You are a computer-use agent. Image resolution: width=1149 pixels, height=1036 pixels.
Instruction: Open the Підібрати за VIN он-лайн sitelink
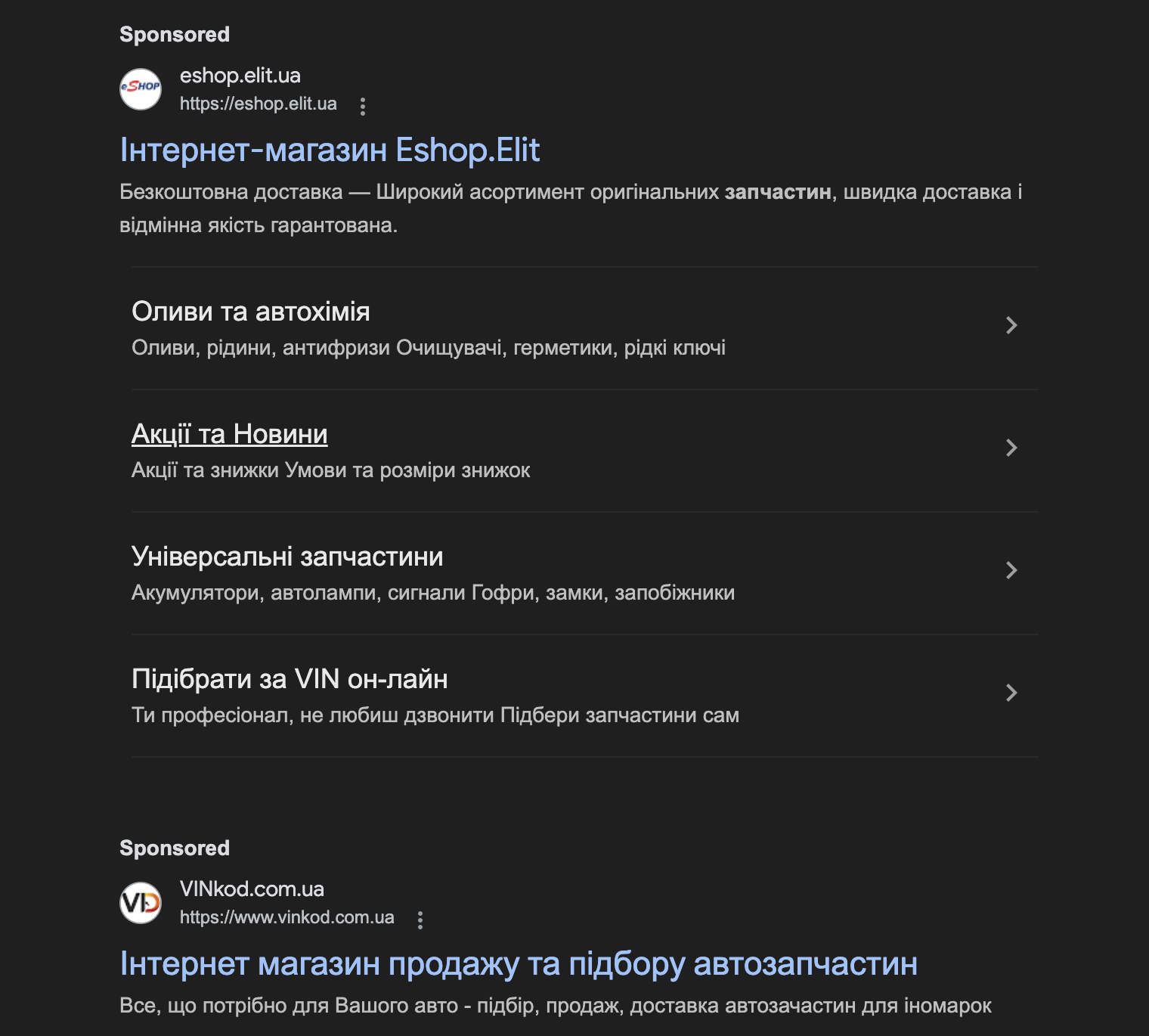tap(290, 679)
